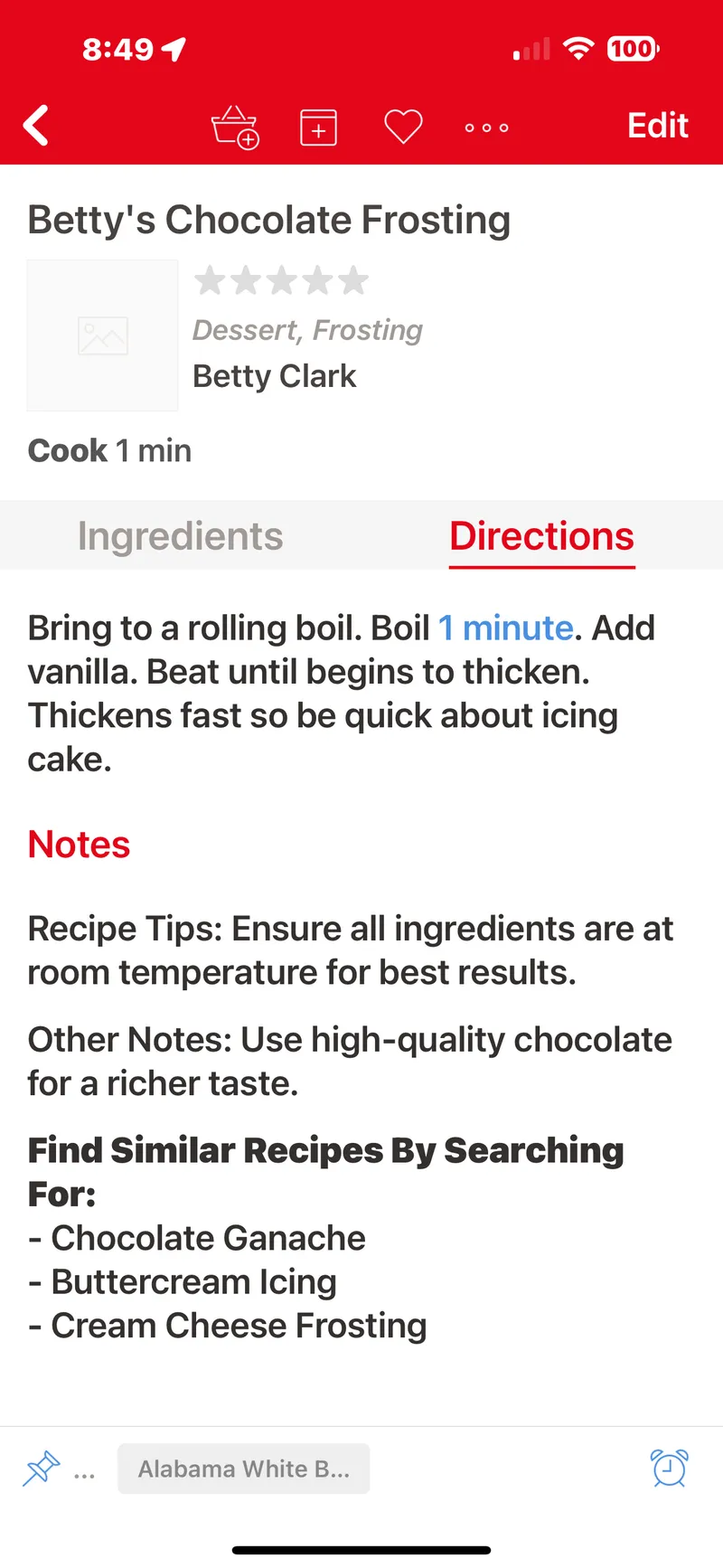Open the three-dot overflow menu
The height and width of the screenshot is (1568, 723).
(486, 128)
